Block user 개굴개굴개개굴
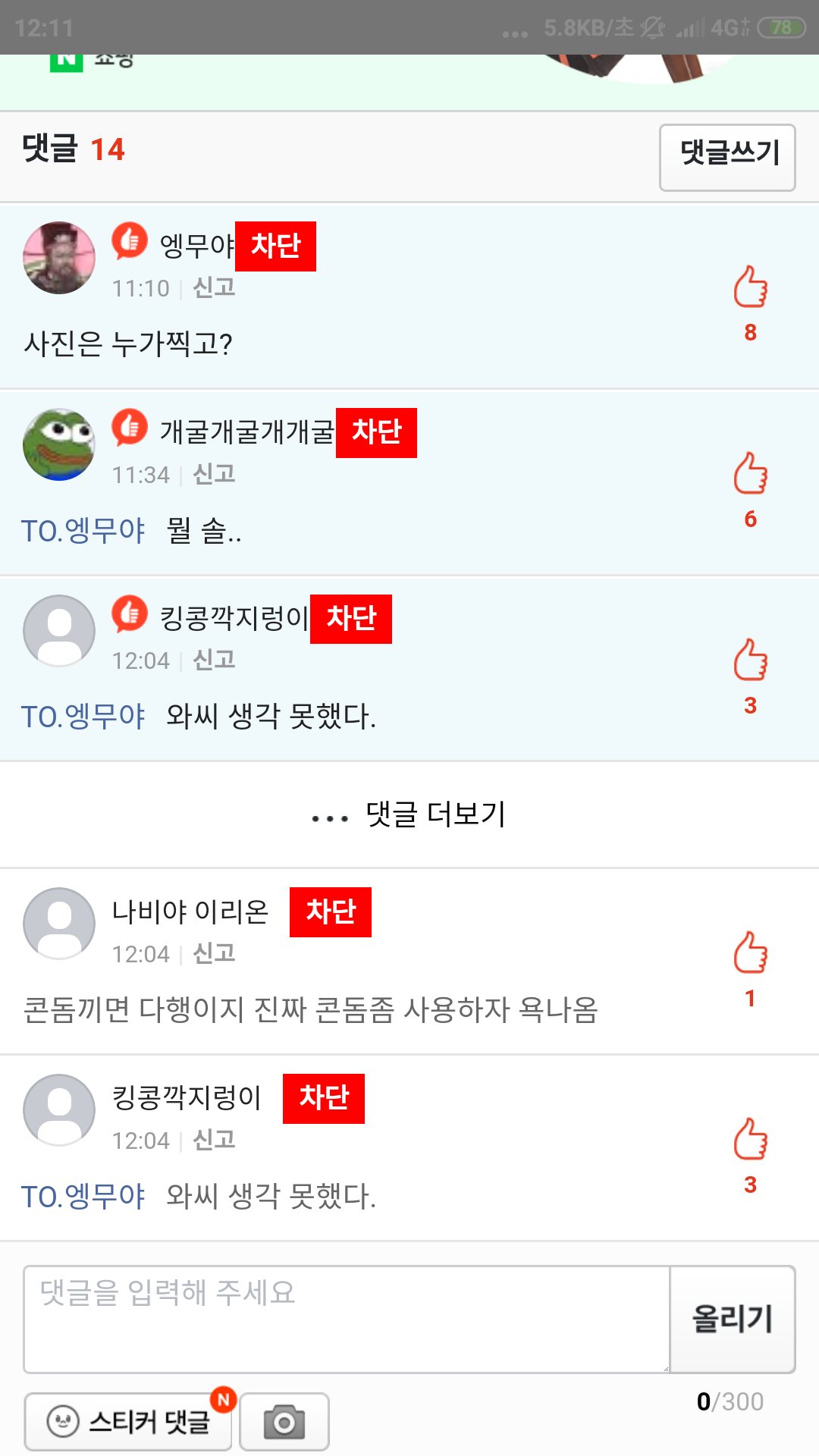 pos(376,432)
